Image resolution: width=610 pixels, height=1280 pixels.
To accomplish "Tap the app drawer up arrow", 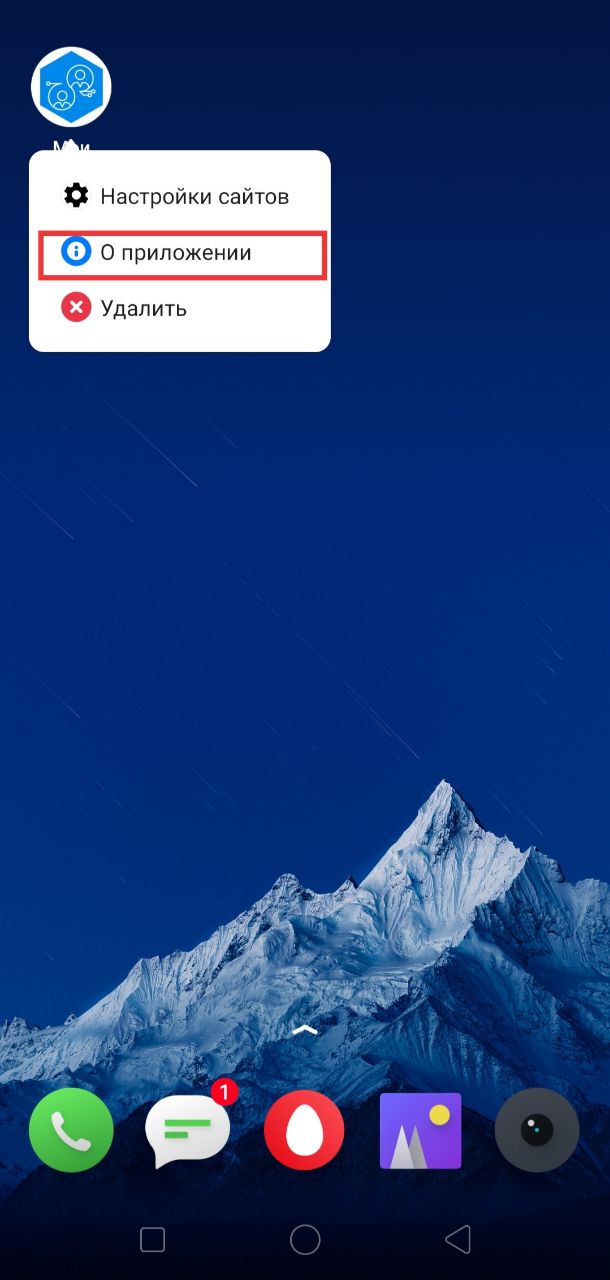I will (x=305, y=1029).
